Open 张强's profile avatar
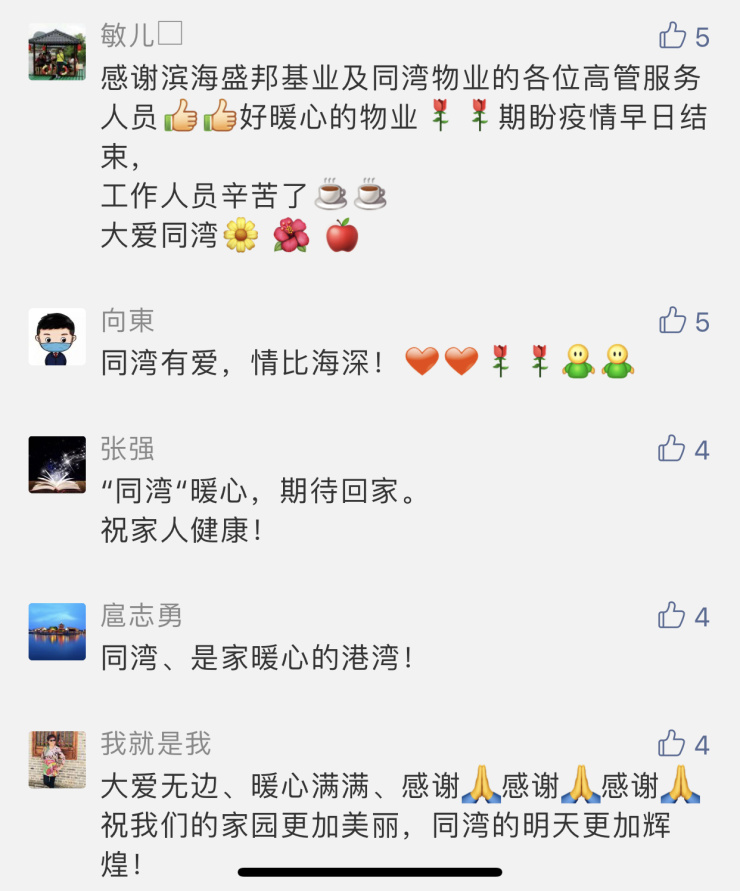Screen dimensions: 740x891 click(x=57, y=464)
